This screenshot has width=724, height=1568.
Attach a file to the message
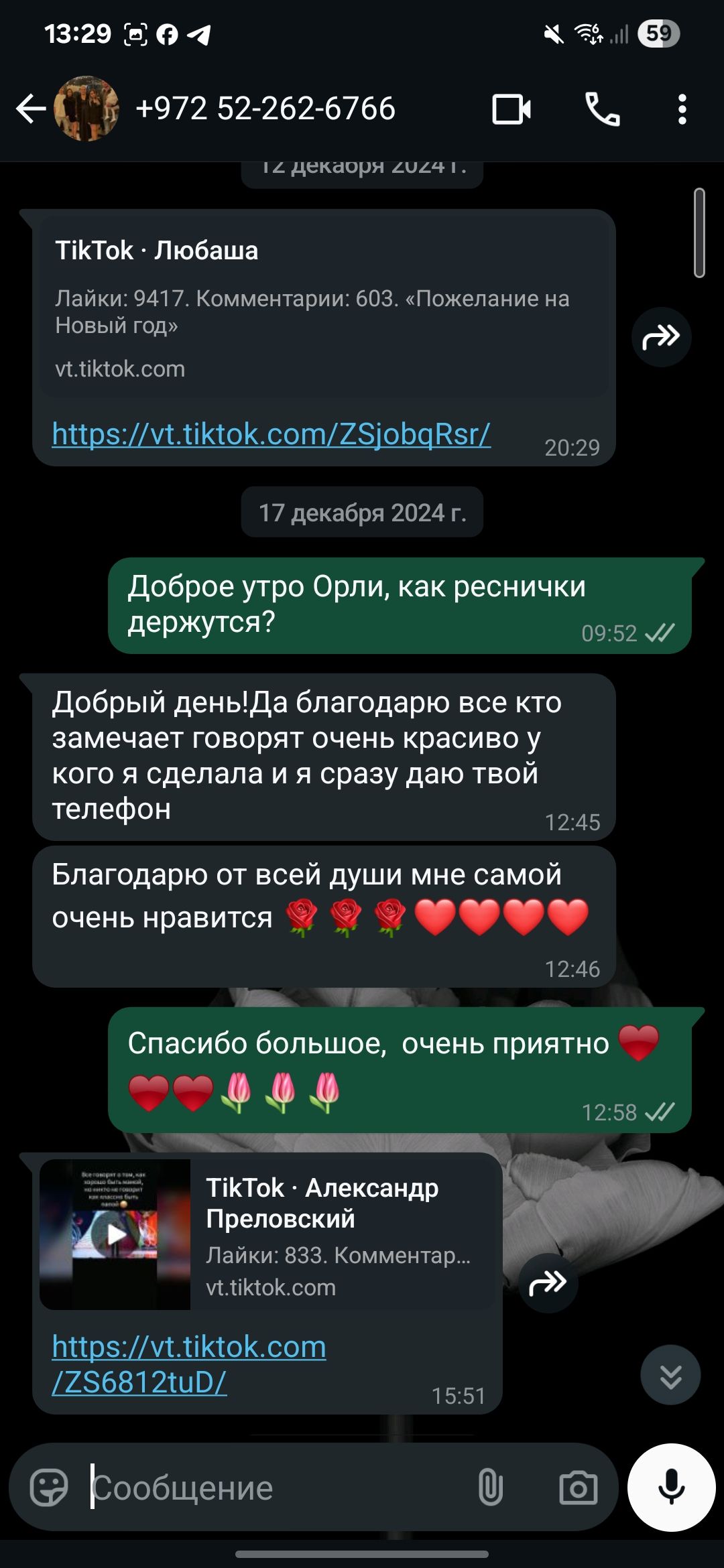click(x=490, y=1488)
